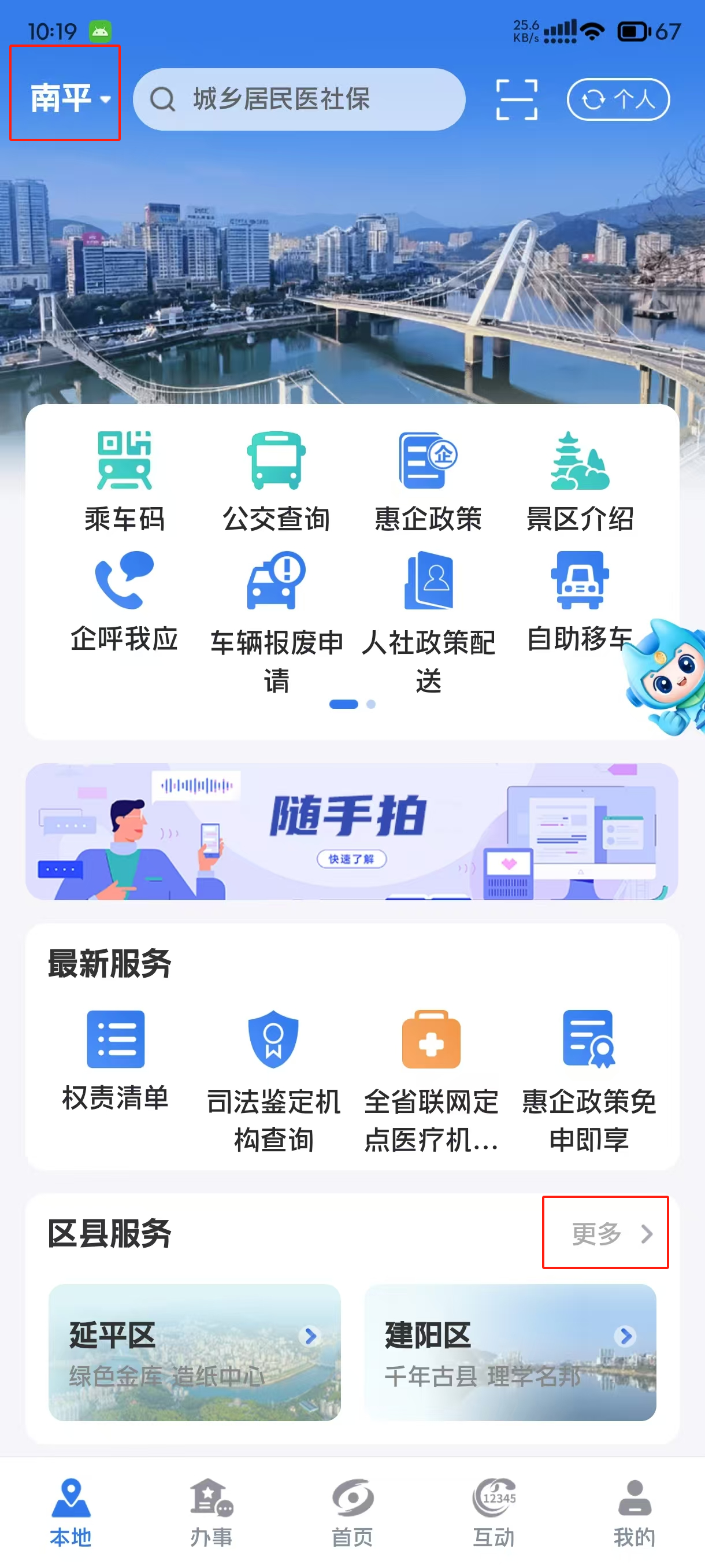The height and width of the screenshot is (1568, 705).
Task: Tap the 城乡居民医社保 search box
Action: coord(298,99)
